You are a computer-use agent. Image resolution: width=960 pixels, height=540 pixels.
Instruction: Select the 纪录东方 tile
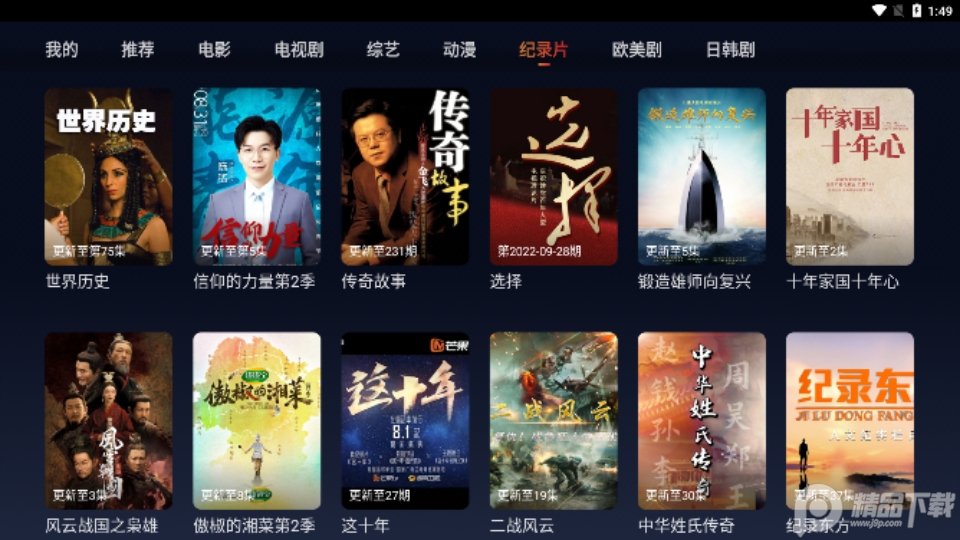[850, 421]
